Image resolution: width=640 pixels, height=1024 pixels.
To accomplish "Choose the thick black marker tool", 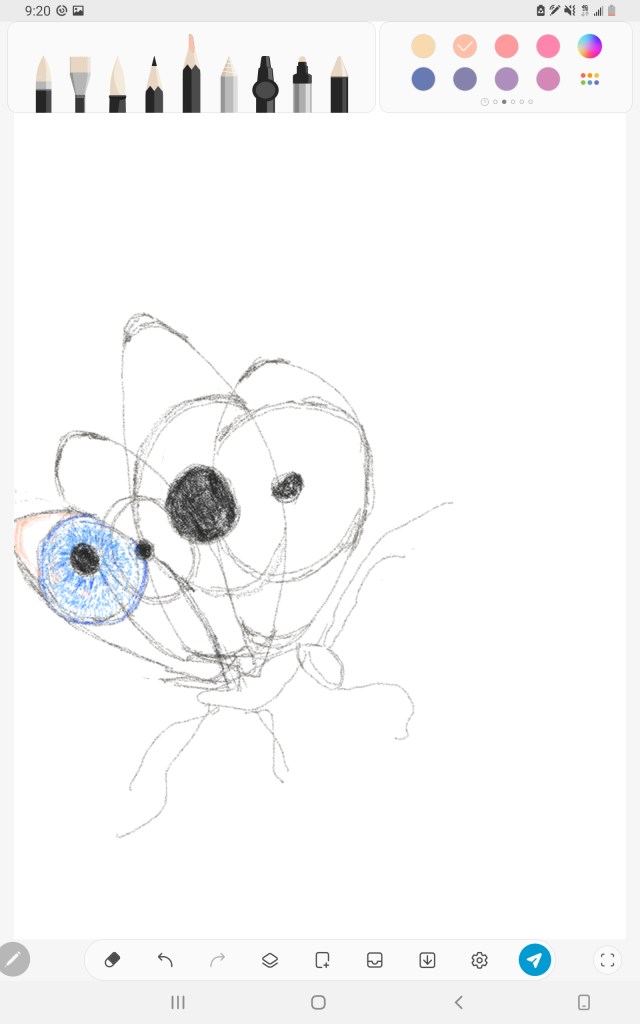I will (265, 84).
